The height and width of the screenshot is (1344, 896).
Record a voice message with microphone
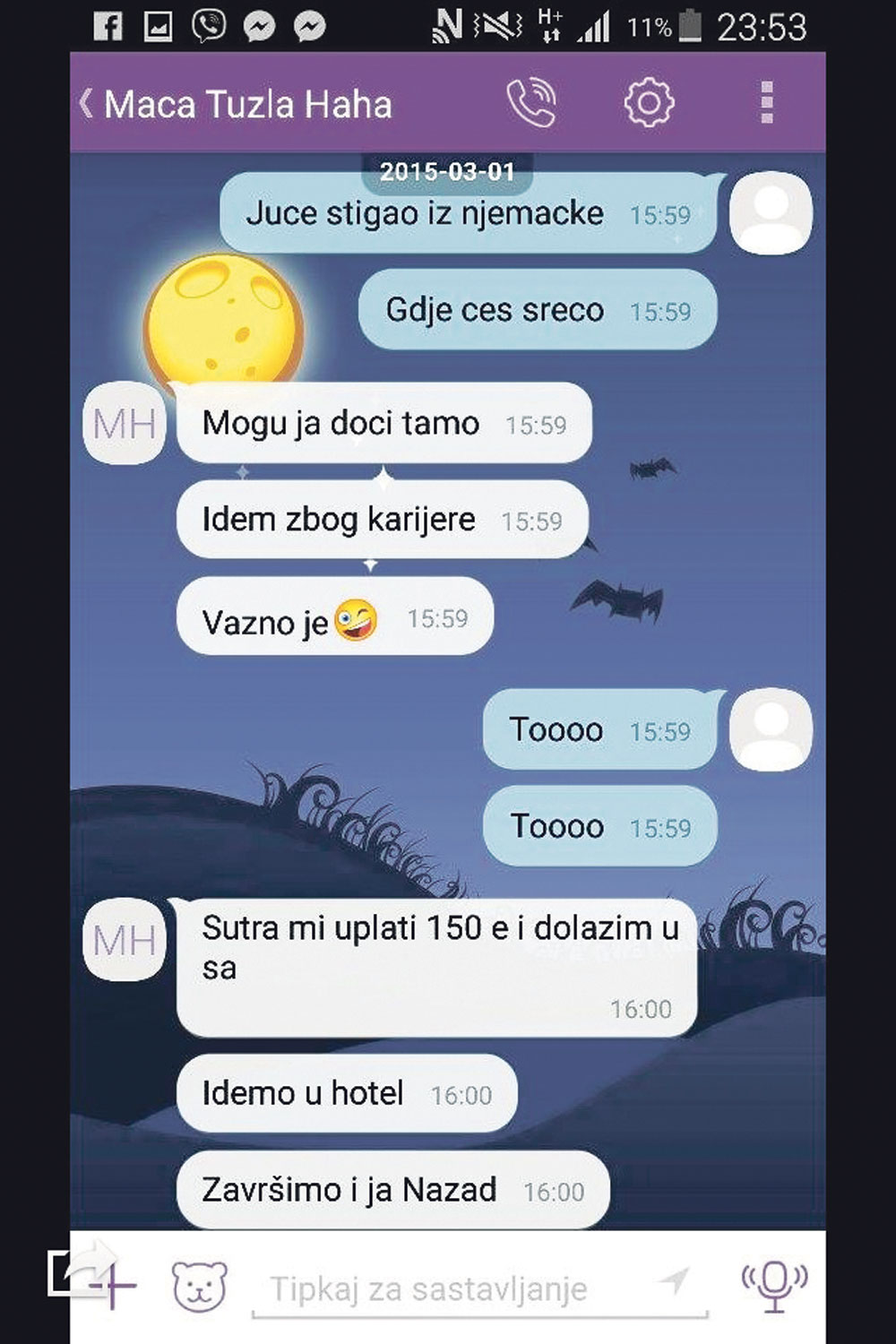click(774, 1285)
